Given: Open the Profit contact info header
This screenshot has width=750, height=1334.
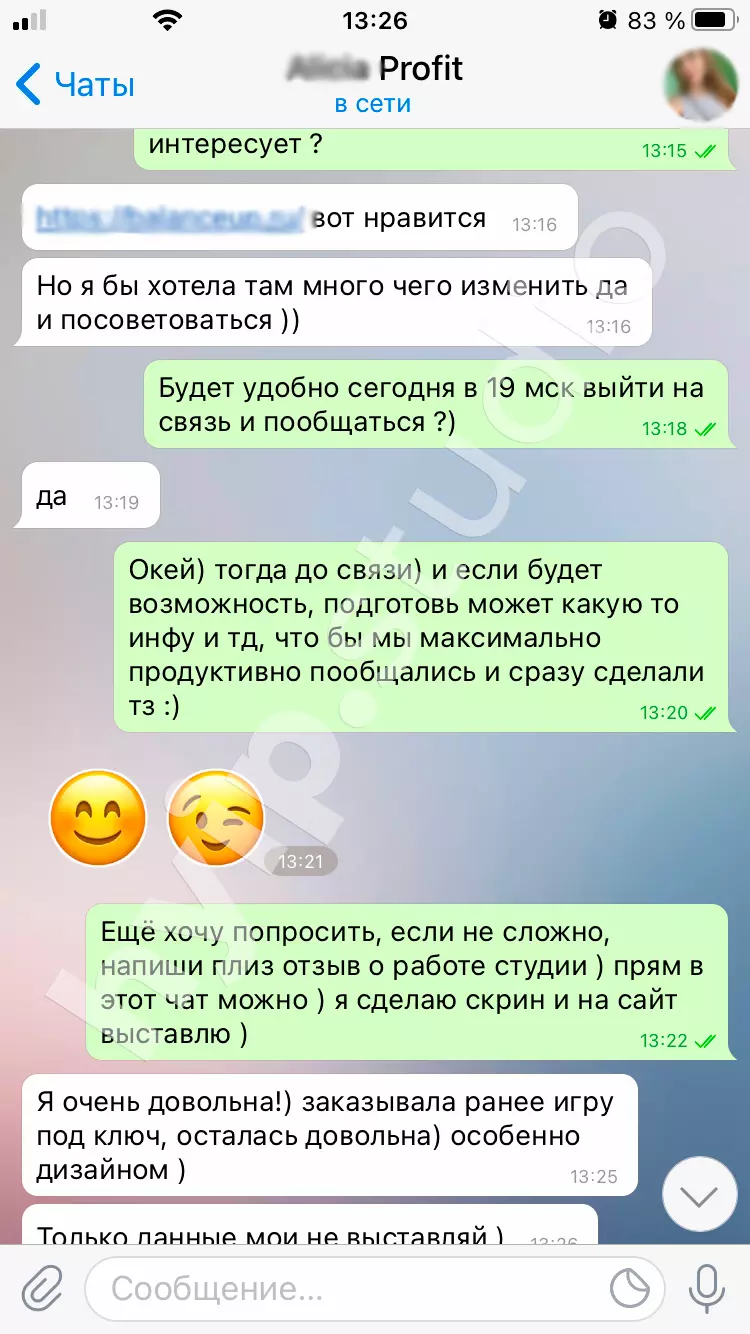Looking at the screenshot, I should (x=375, y=84).
